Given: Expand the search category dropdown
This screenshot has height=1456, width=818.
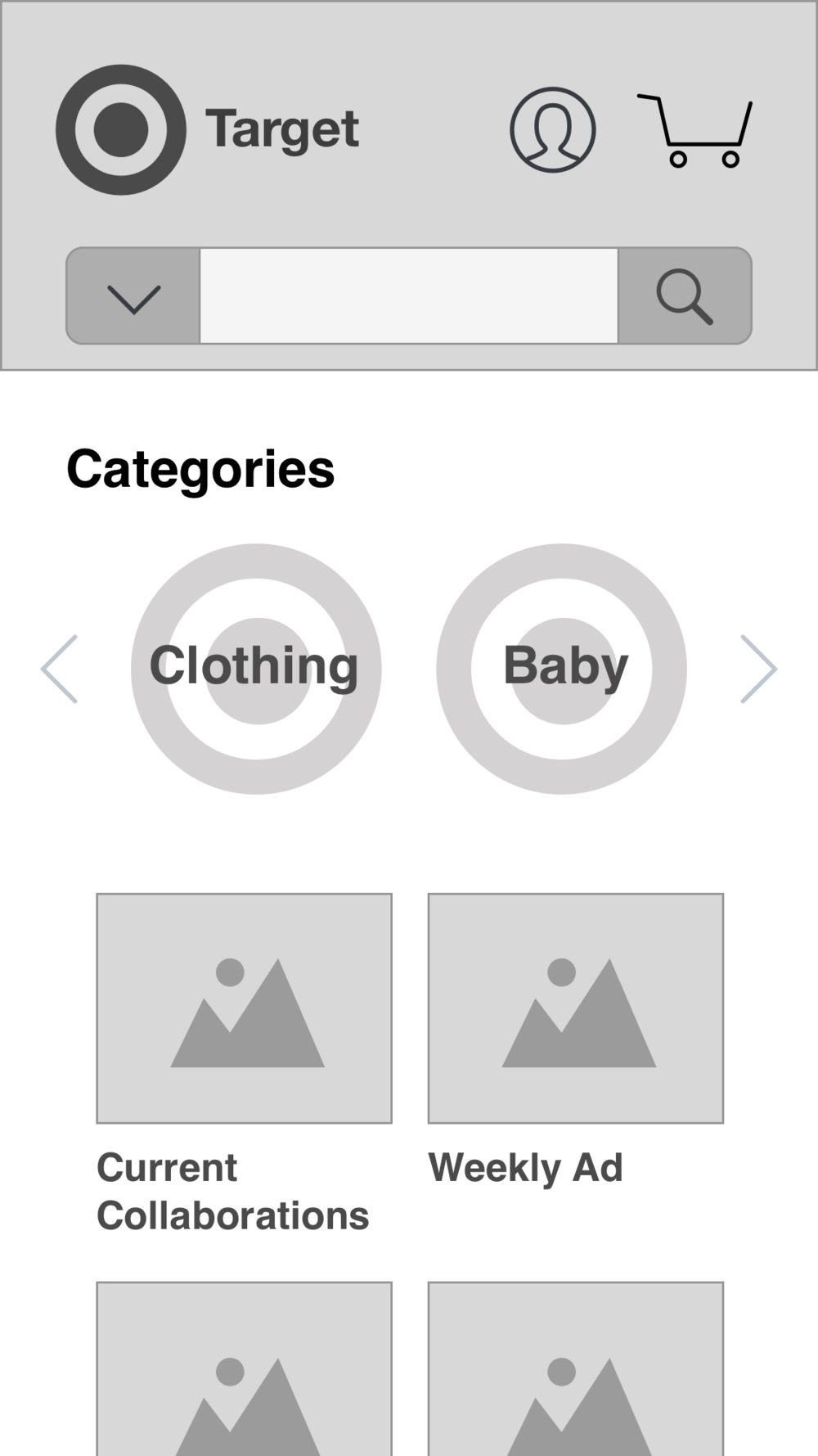Looking at the screenshot, I should (x=133, y=295).
